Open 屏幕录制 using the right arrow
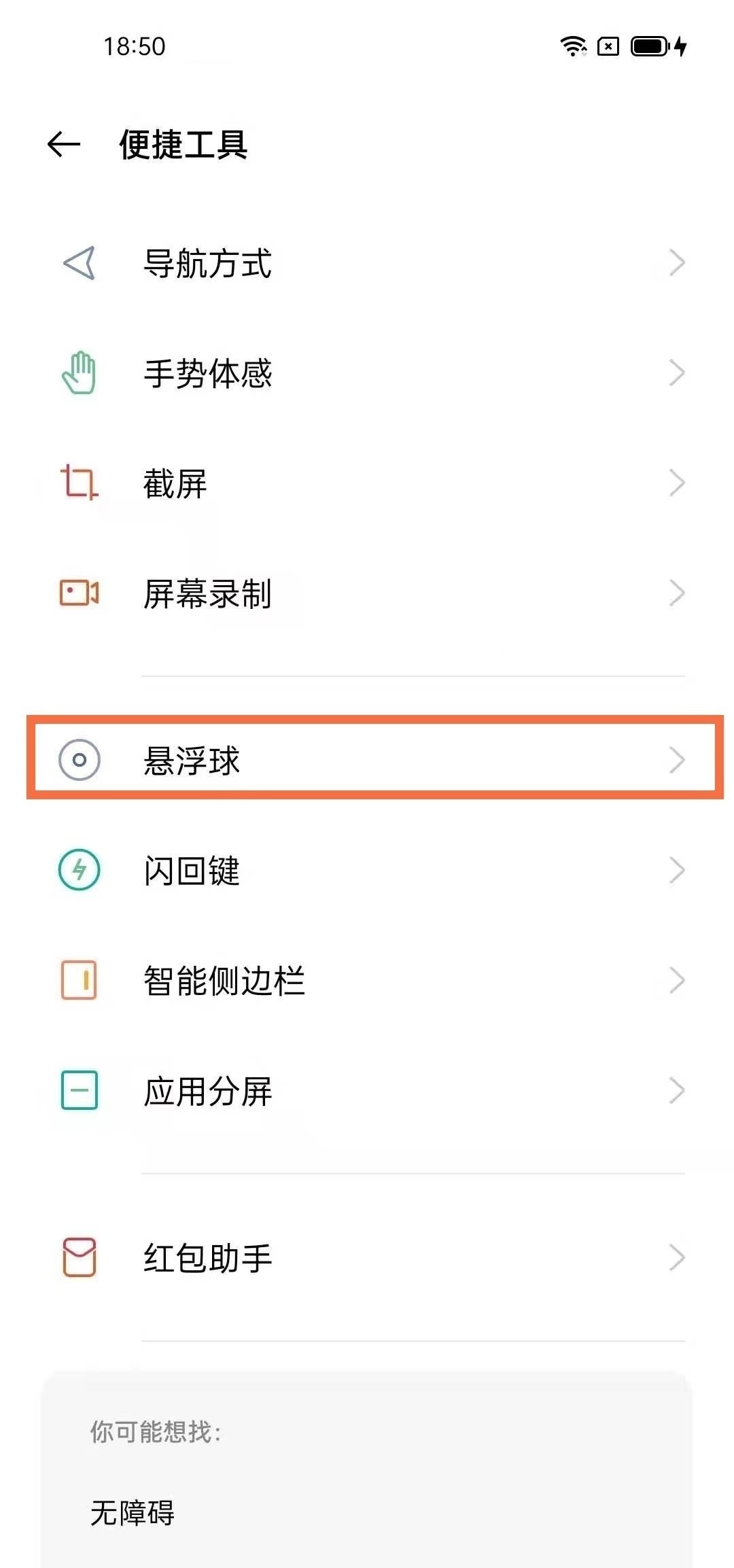Image resolution: width=734 pixels, height=1568 pixels. point(676,593)
